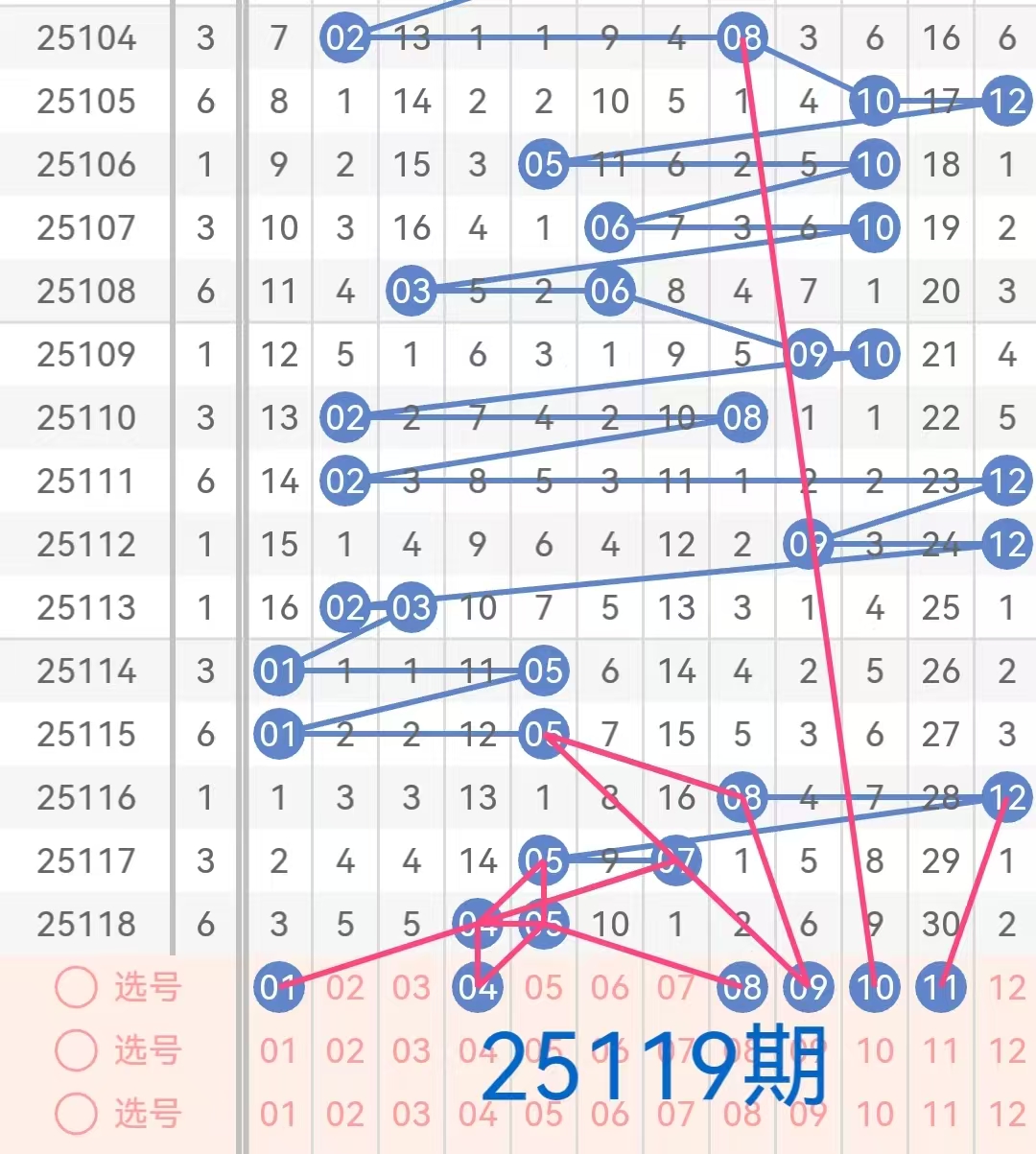The height and width of the screenshot is (1154, 1036).
Task: Tap the first 选号 radio circle
Action: [76, 987]
